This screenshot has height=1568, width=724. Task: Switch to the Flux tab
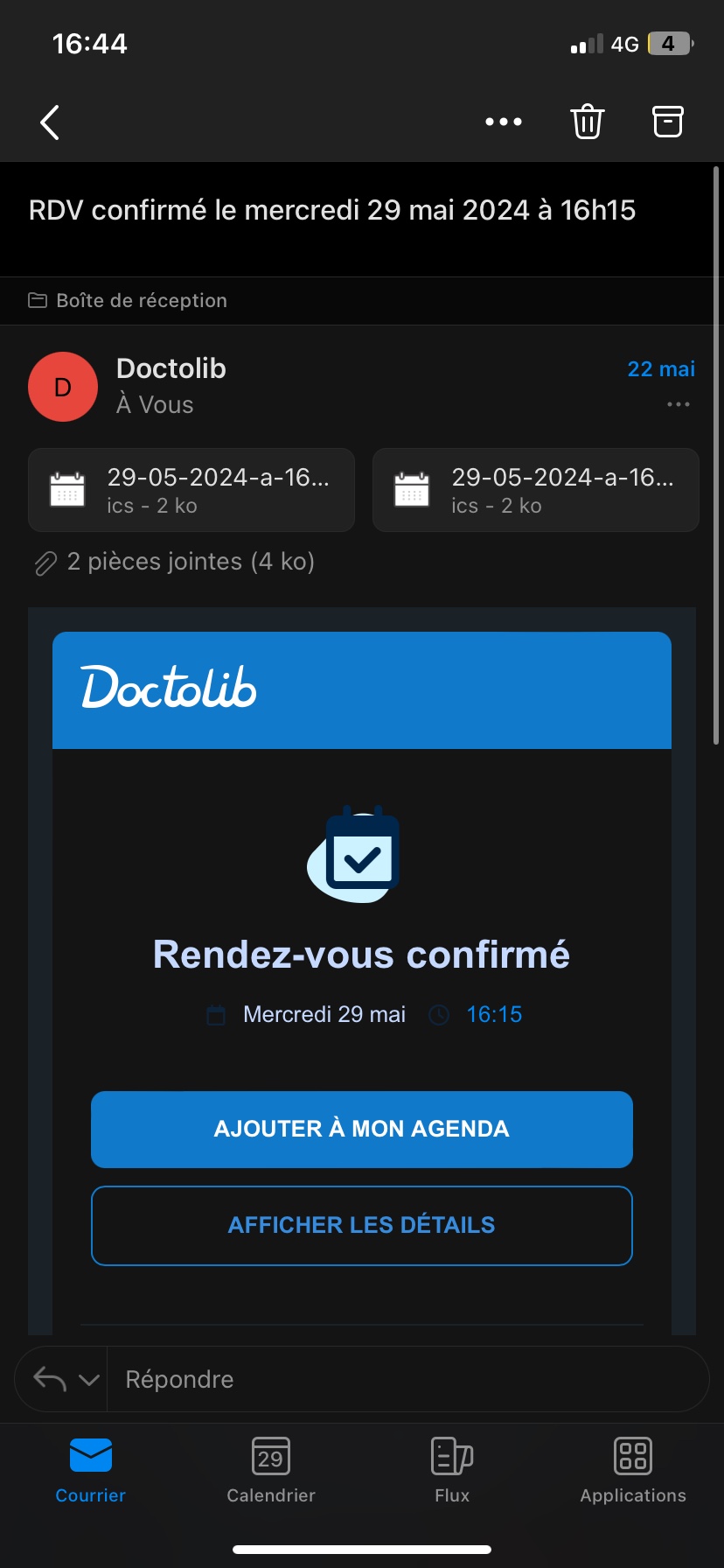coord(452,1470)
